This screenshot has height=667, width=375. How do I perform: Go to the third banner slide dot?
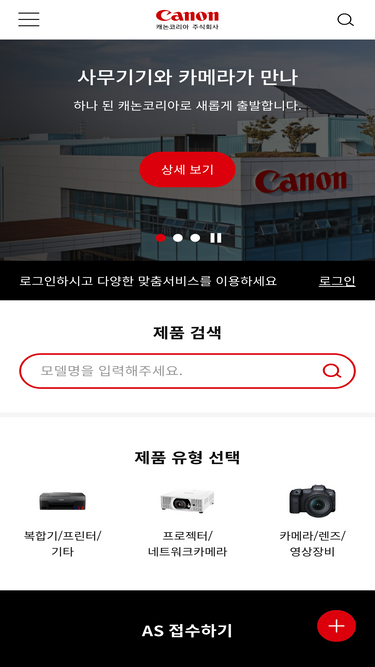coord(195,238)
